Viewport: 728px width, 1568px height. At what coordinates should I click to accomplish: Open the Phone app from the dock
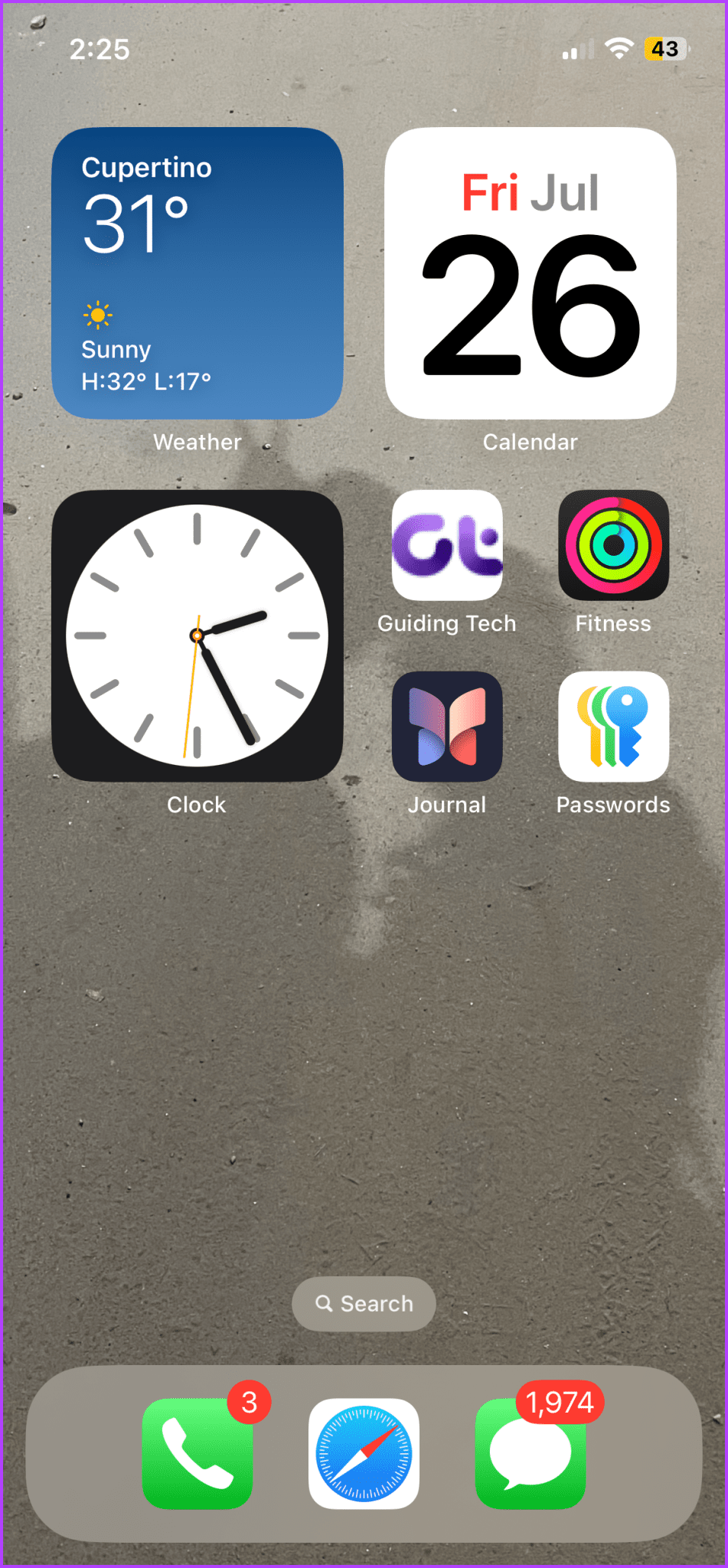[197, 1452]
